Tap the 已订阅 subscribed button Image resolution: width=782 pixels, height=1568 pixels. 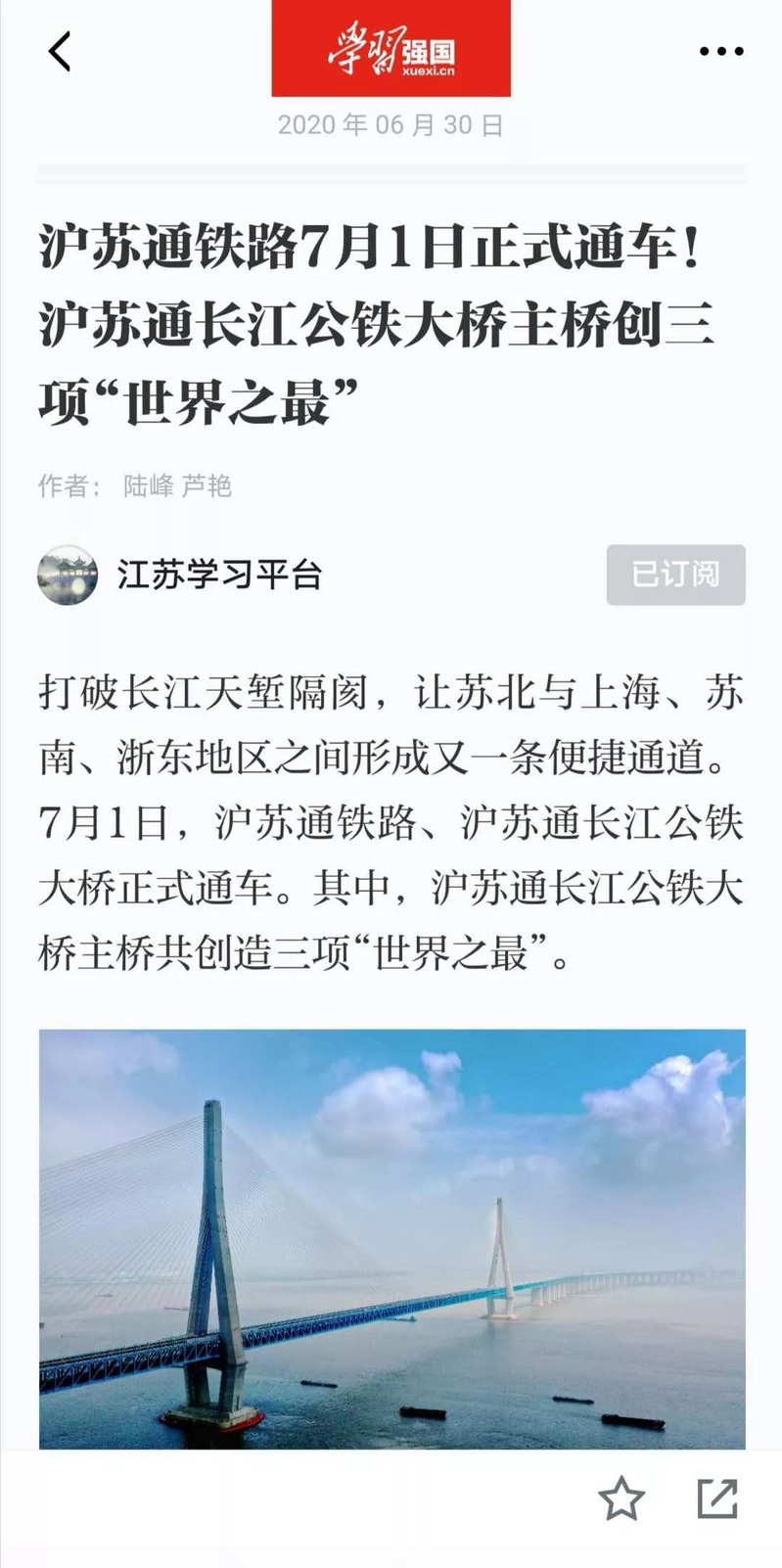(675, 575)
